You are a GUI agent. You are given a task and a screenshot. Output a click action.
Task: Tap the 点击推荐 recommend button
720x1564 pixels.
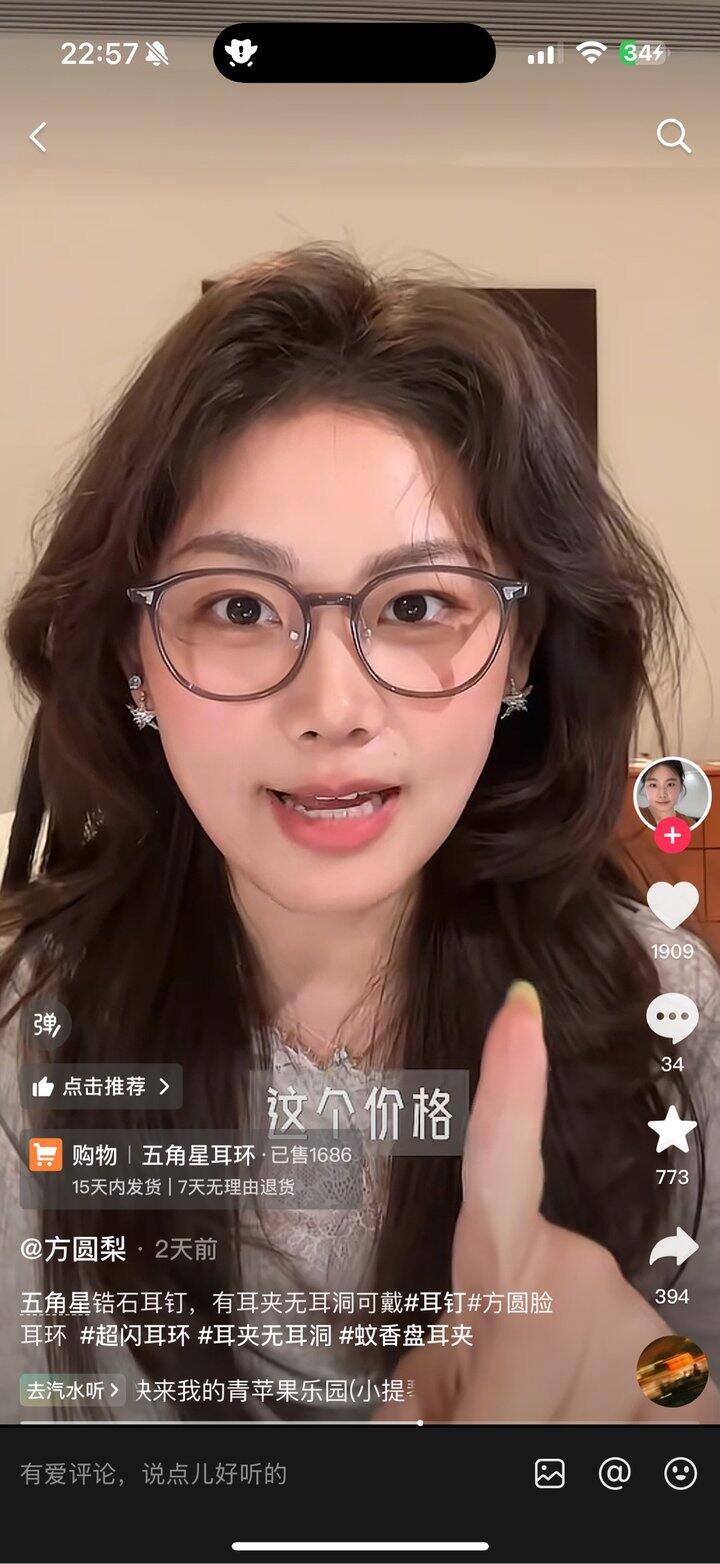(x=101, y=1086)
